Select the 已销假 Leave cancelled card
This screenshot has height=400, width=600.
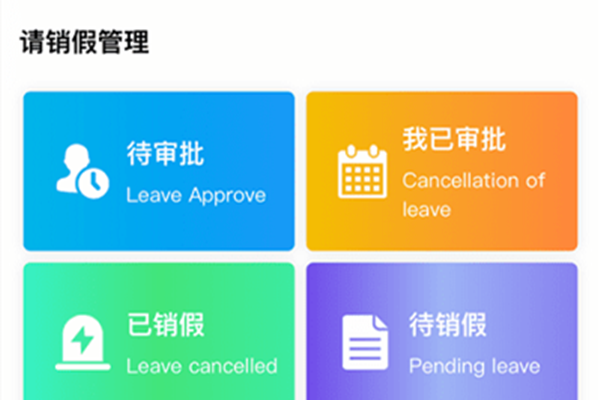click(158, 335)
